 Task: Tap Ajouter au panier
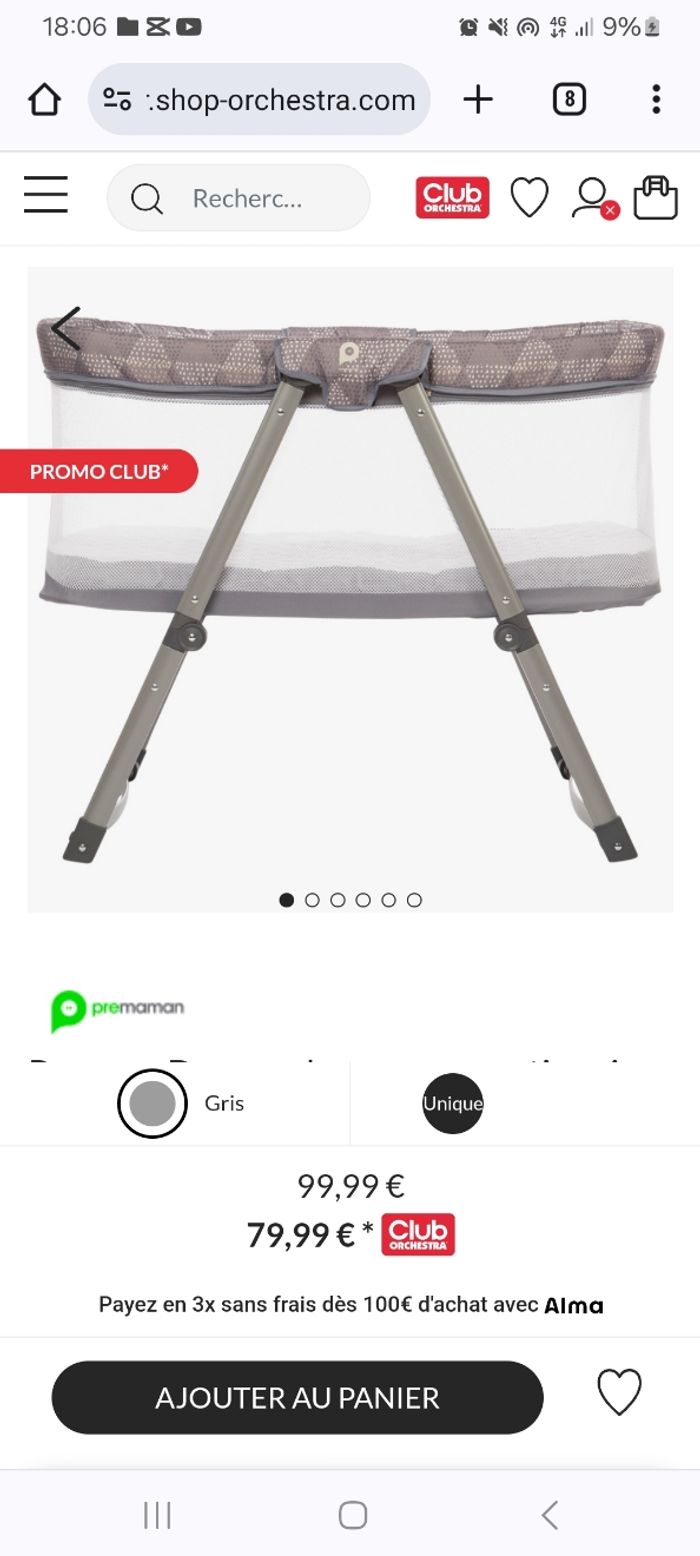tap(297, 1397)
